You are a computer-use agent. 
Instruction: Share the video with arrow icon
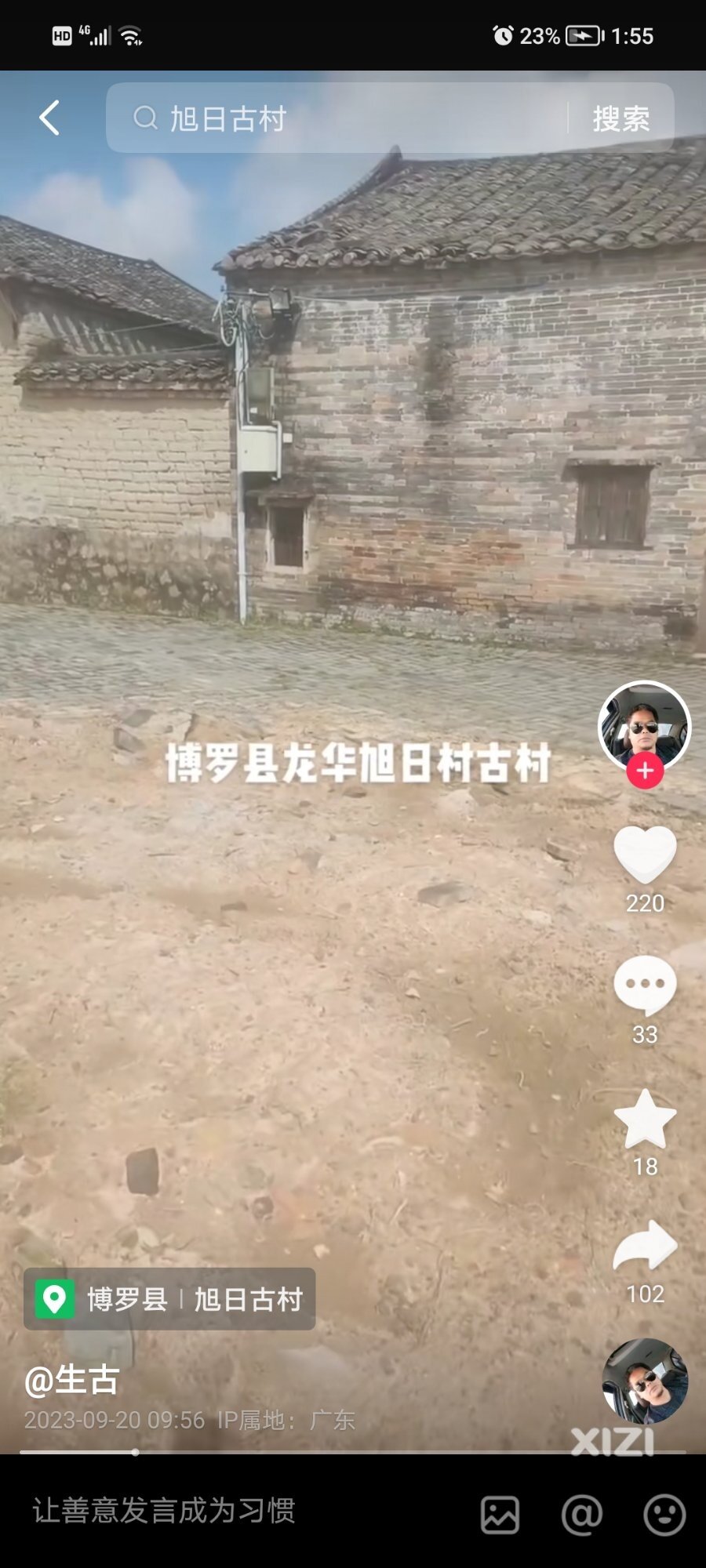pos(645,1245)
